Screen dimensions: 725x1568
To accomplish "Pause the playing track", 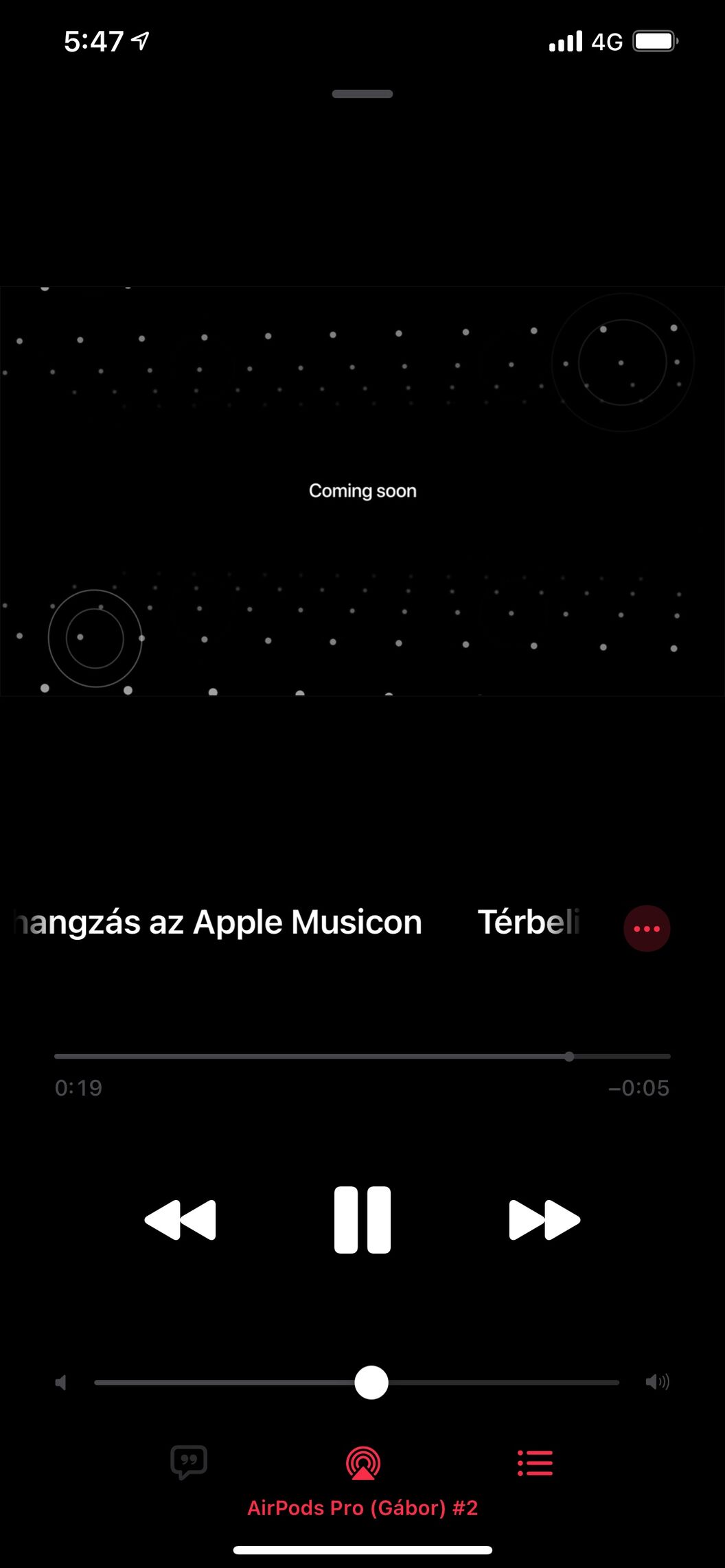I will click(362, 1219).
